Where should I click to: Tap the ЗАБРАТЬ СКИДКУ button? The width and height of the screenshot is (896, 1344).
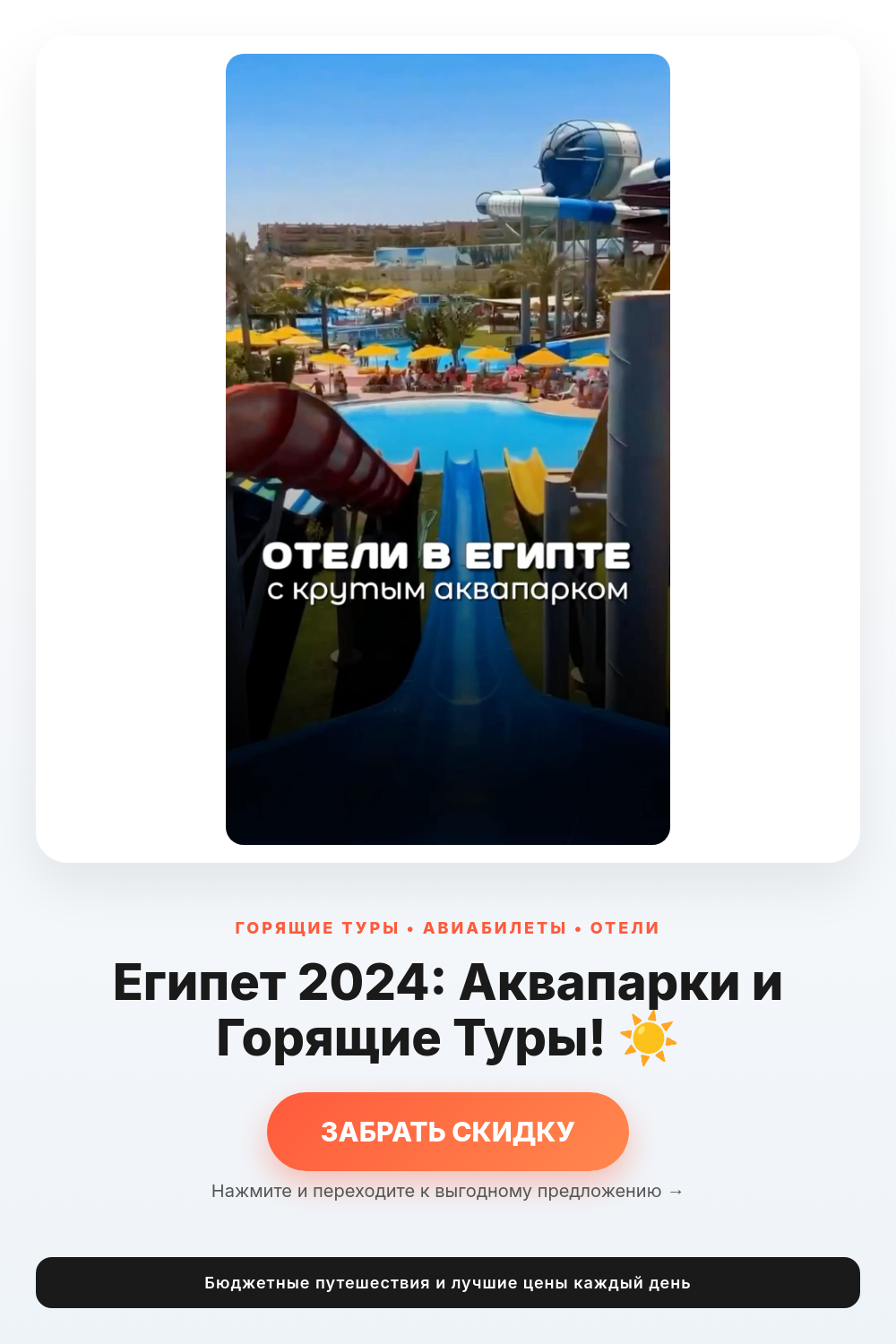pos(448,1132)
